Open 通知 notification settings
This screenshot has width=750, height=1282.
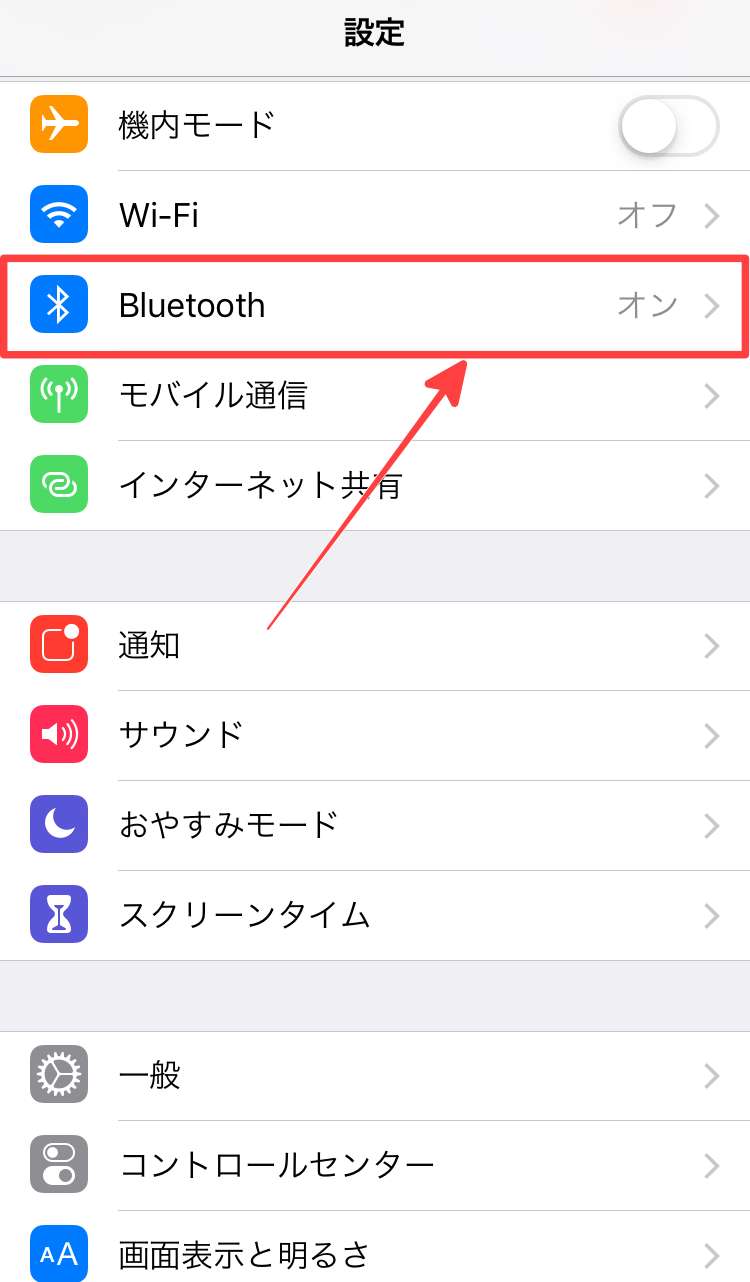click(375, 646)
